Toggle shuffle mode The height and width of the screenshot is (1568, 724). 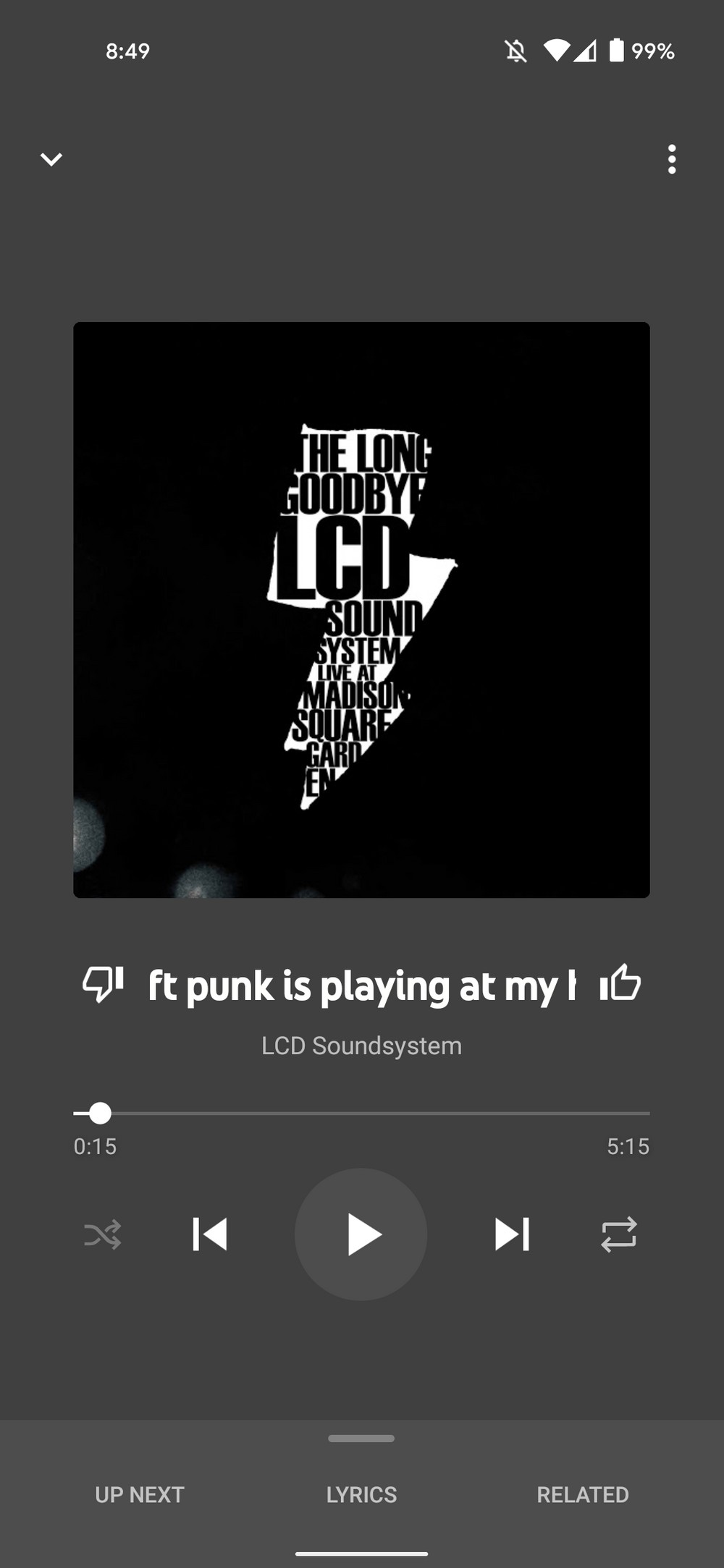point(103,1234)
